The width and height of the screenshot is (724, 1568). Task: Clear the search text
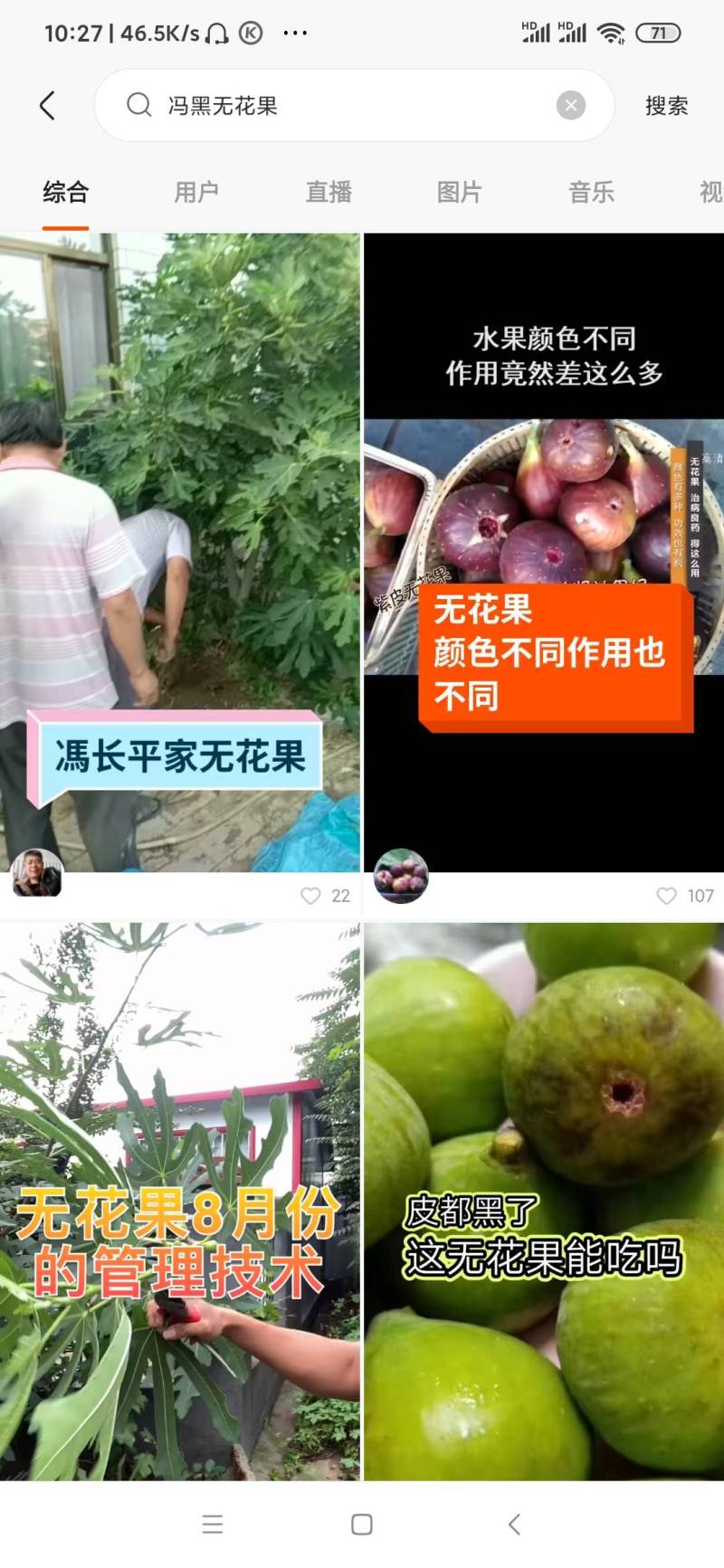[x=570, y=106]
